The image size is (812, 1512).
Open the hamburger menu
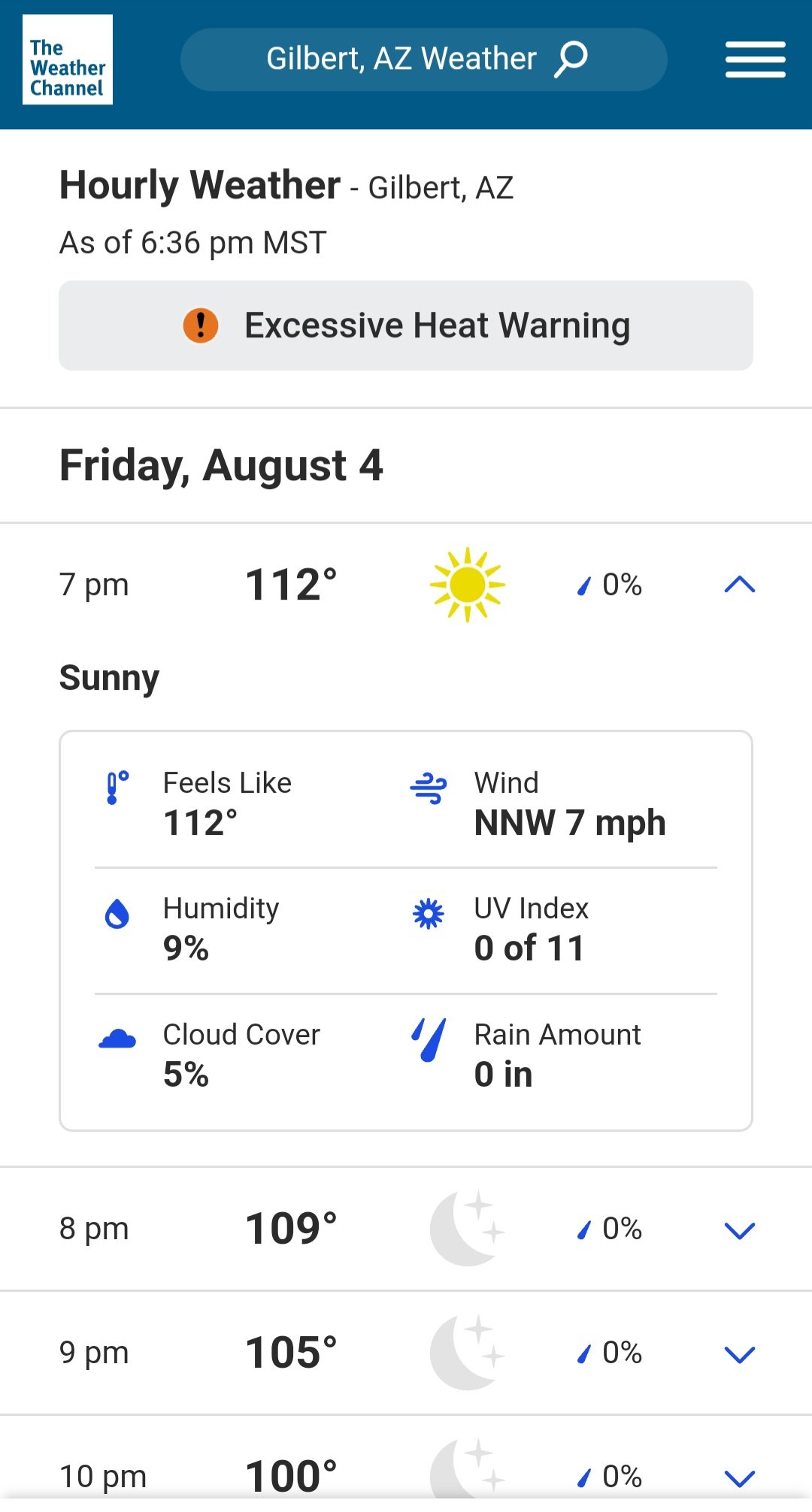(755, 60)
